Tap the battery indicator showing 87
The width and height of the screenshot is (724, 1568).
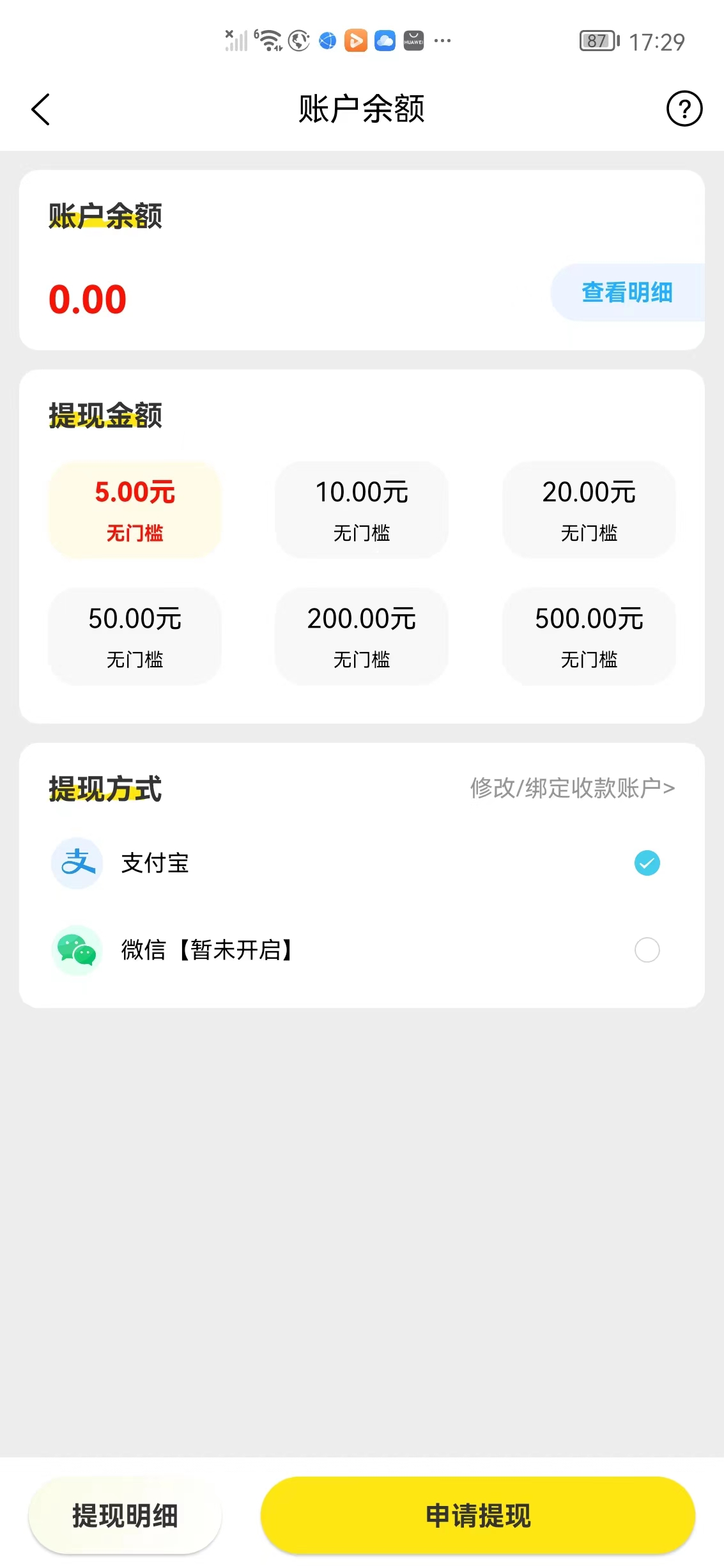click(x=596, y=41)
